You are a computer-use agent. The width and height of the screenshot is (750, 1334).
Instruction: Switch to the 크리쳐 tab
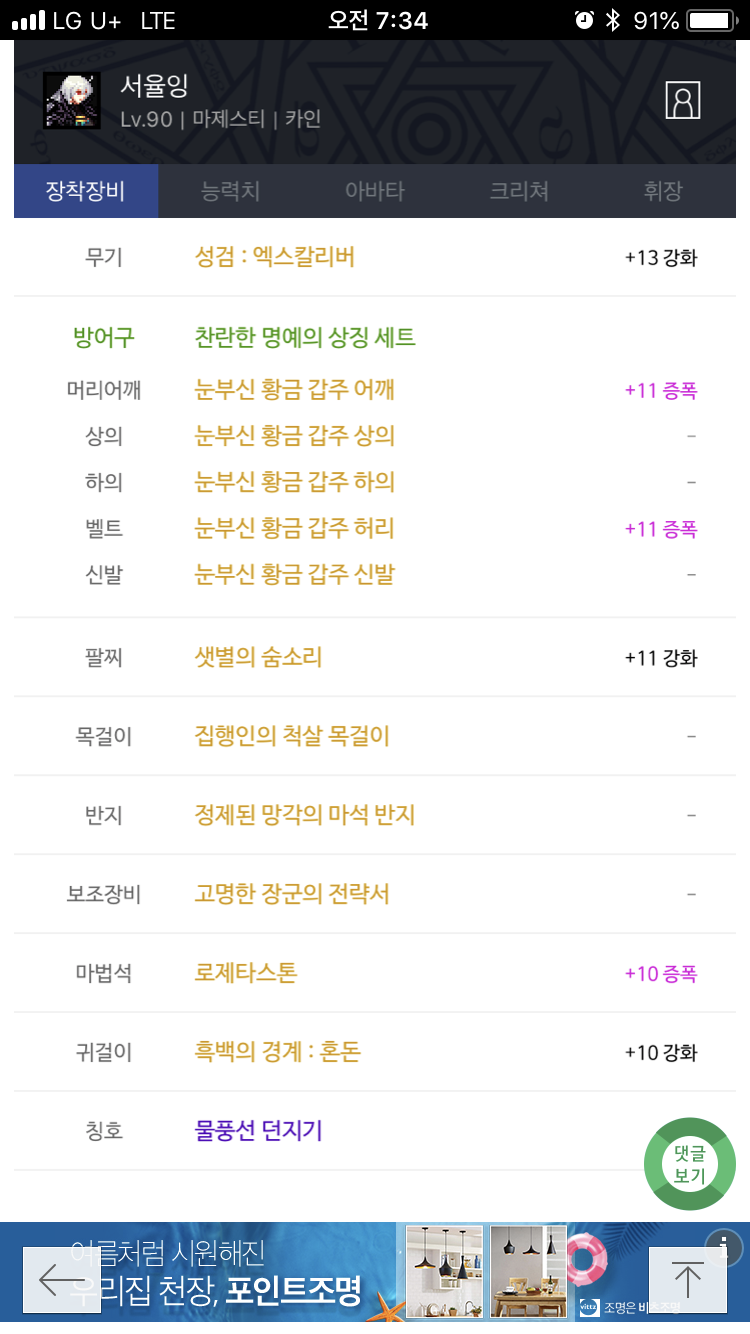point(519,191)
